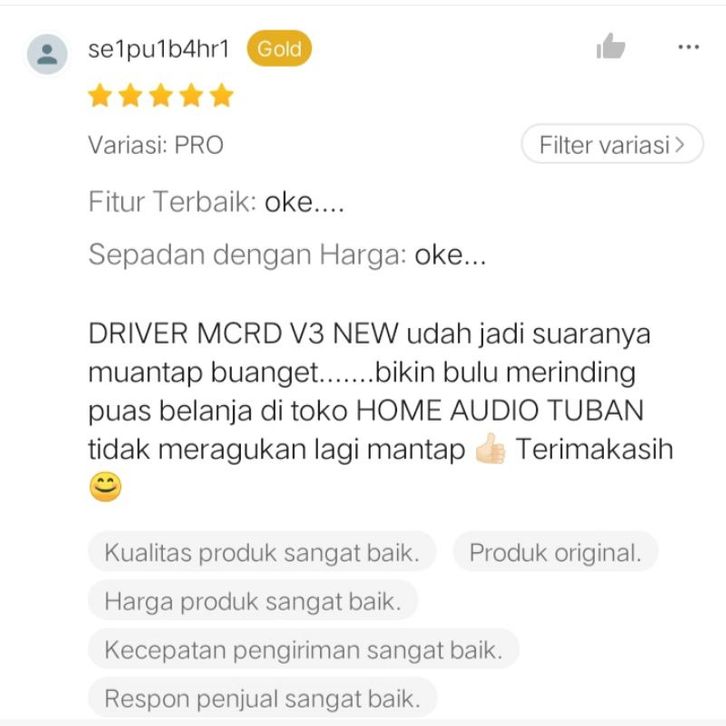Open the three-dot overflow menu
Viewport: 726px width, 726px height.
pos(688,47)
